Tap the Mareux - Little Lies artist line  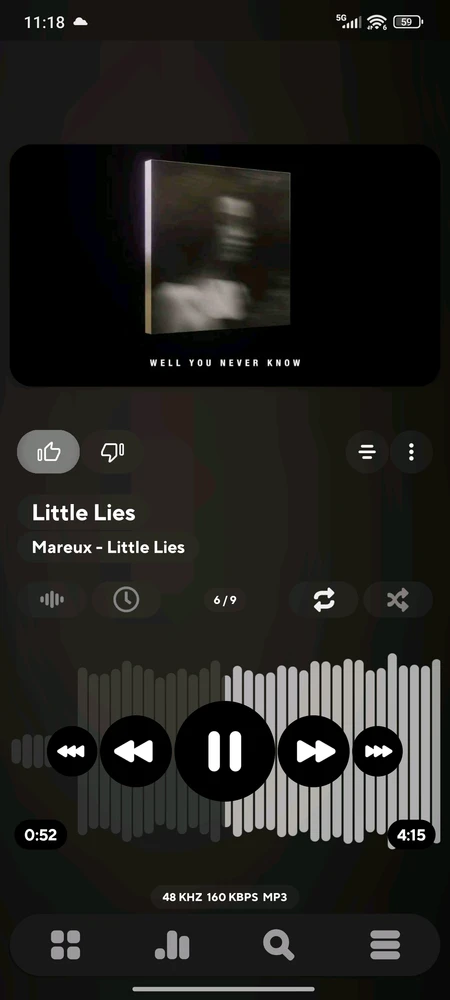[x=108, y=547]
